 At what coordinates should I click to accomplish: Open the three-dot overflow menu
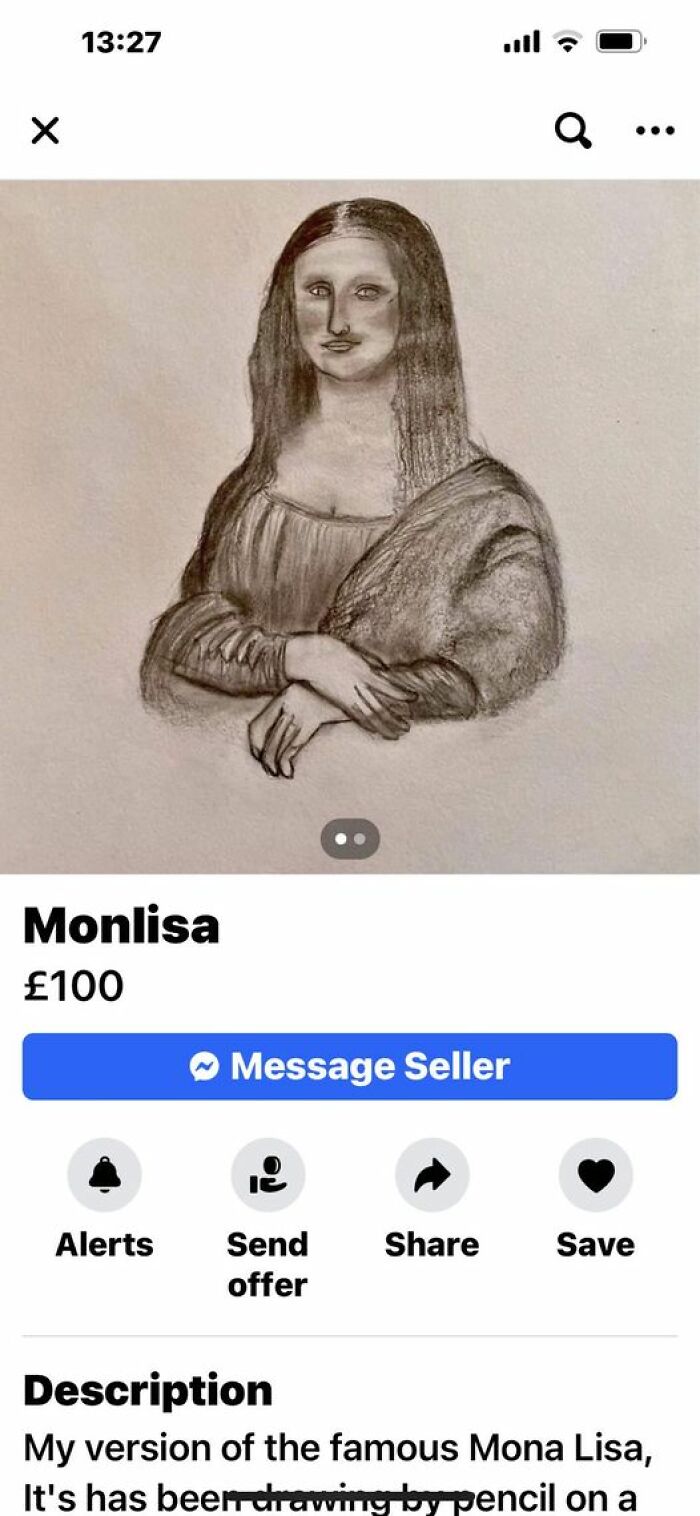pyautogui.click(x=655, y=130)
